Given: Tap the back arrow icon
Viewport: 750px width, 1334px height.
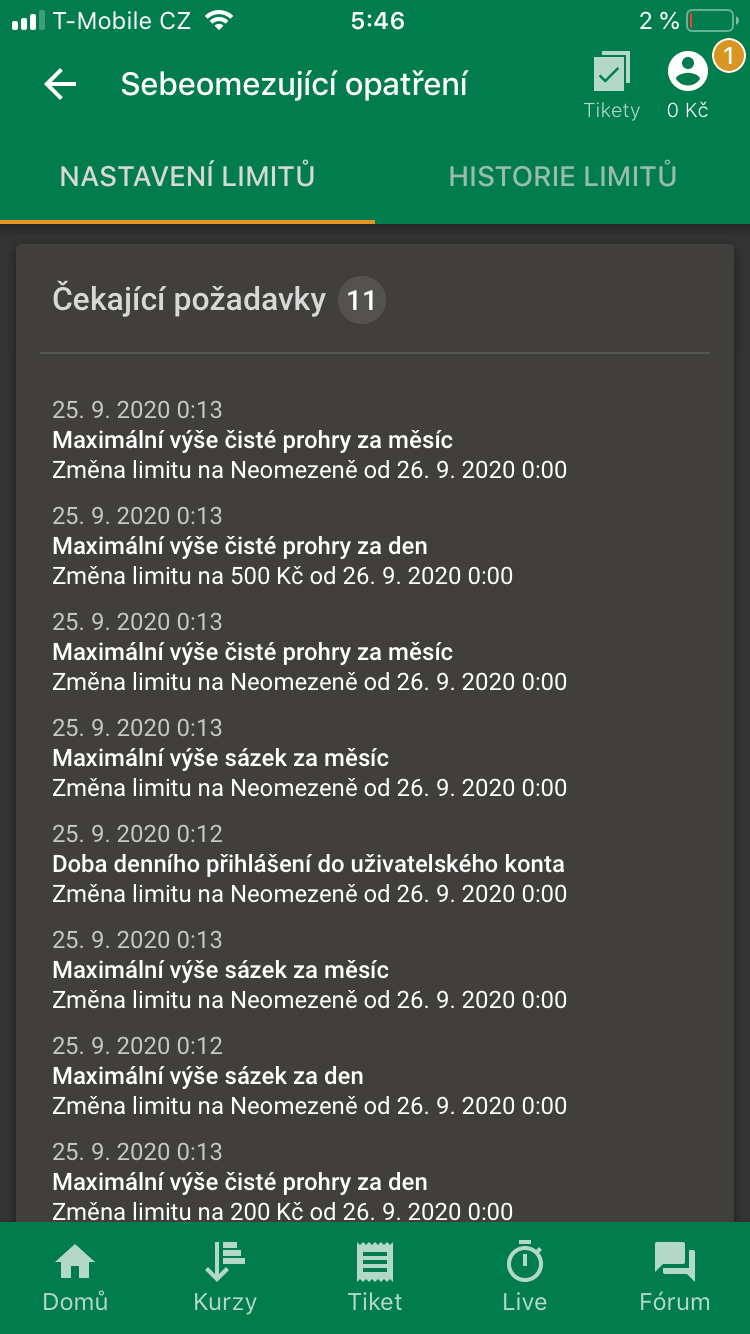Looking at the screenshot, I should [x=58, y=84].
